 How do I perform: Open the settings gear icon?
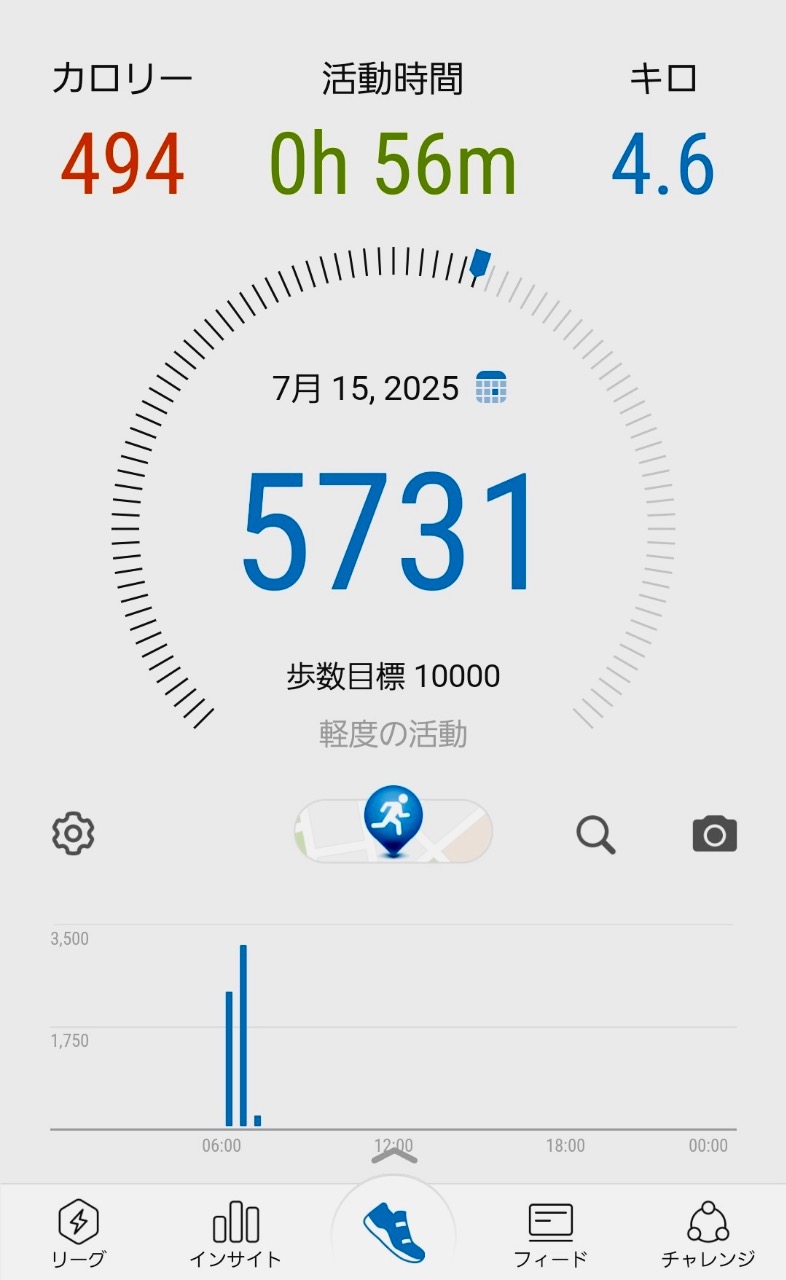pos(73,833)
